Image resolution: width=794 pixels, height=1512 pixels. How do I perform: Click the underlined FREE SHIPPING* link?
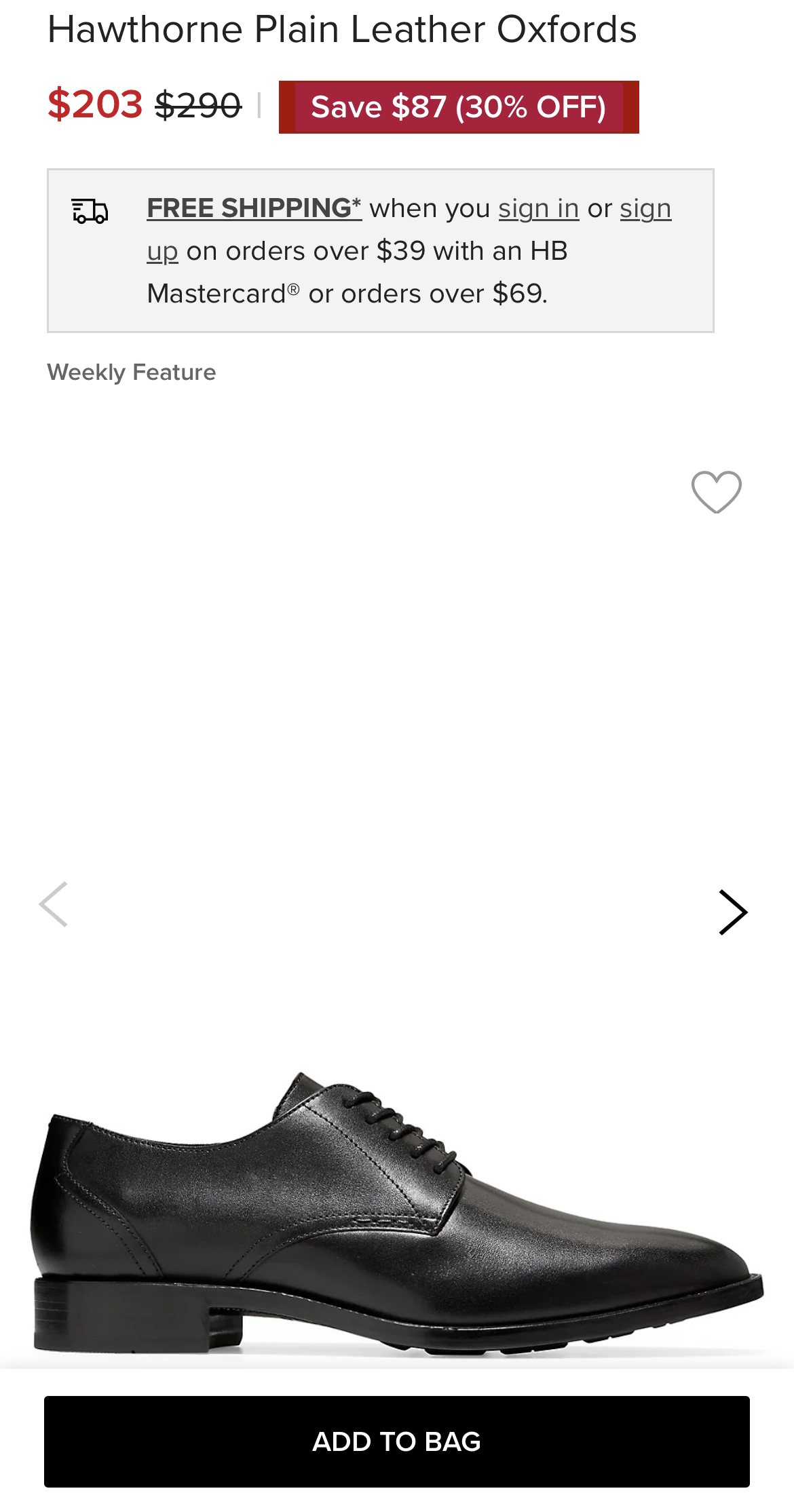(x=254, y=207)
